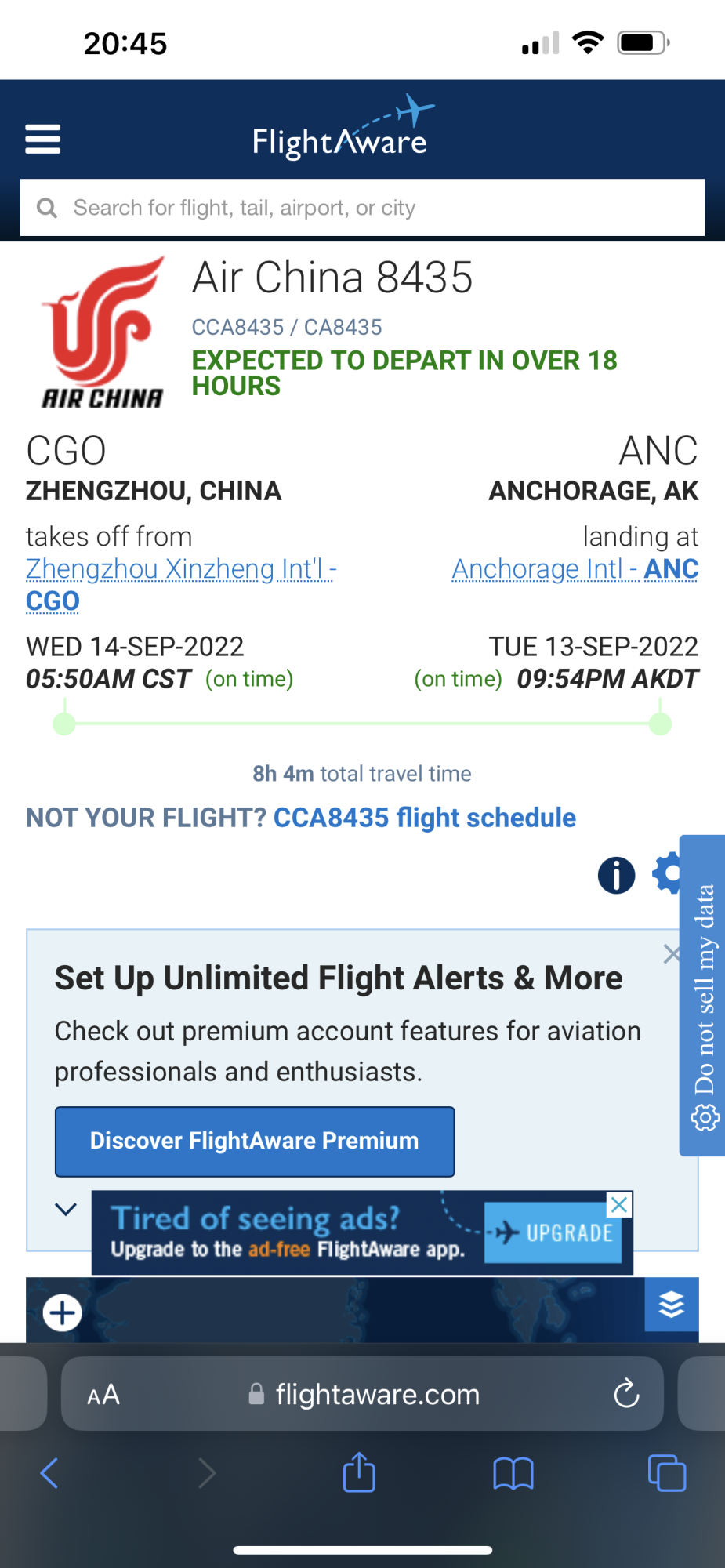
Task: Tap UPGRADE in the ad-free banner
Action: (553, 1232)
